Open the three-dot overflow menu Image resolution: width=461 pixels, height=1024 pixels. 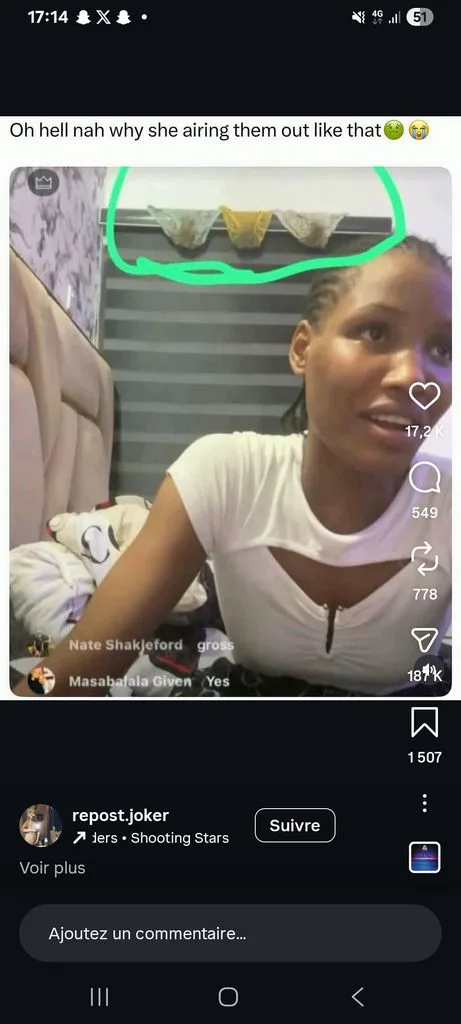(x=424, y=803)
